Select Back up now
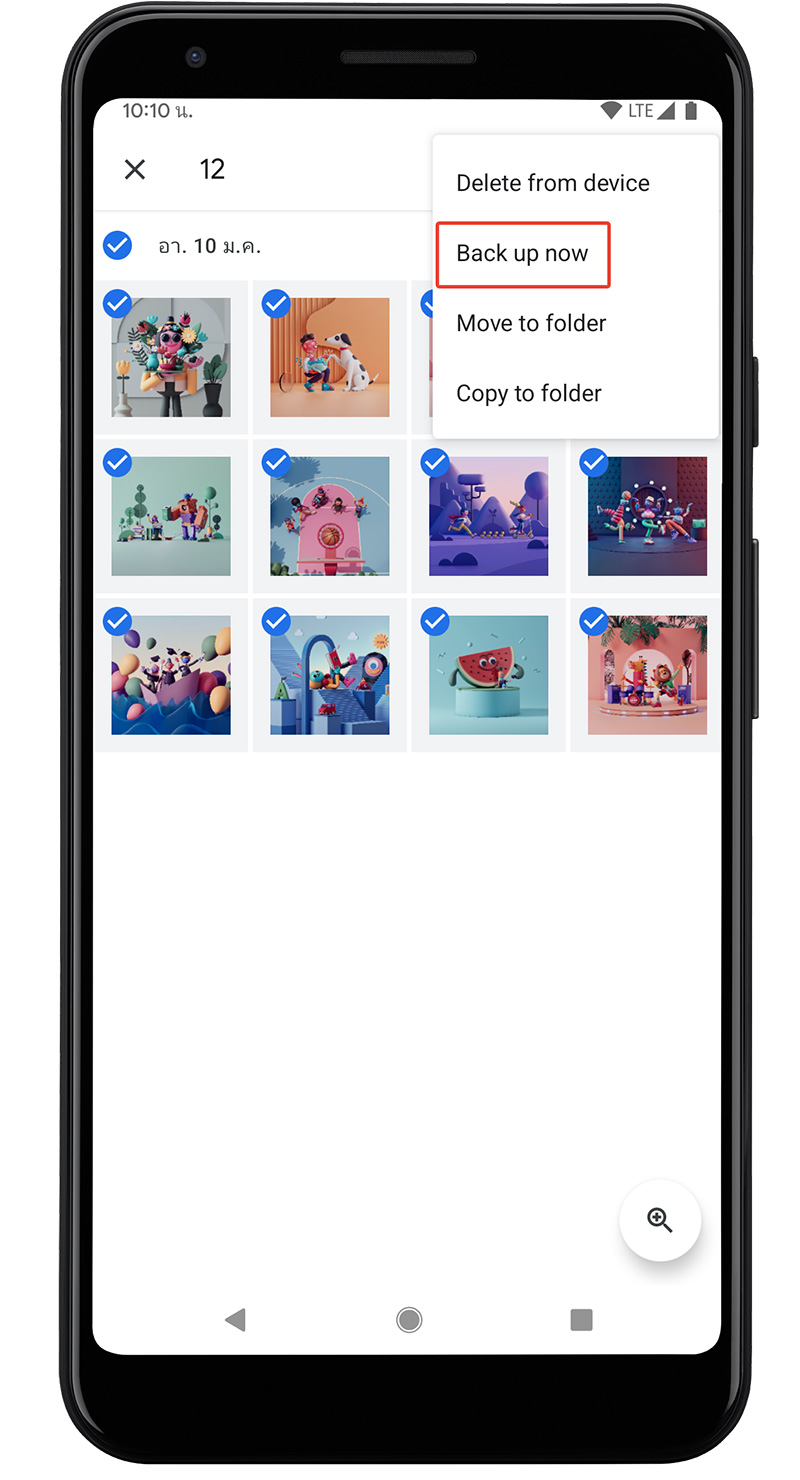The width and height of the screenshot is (800, 1480). [x=522, y=253]
